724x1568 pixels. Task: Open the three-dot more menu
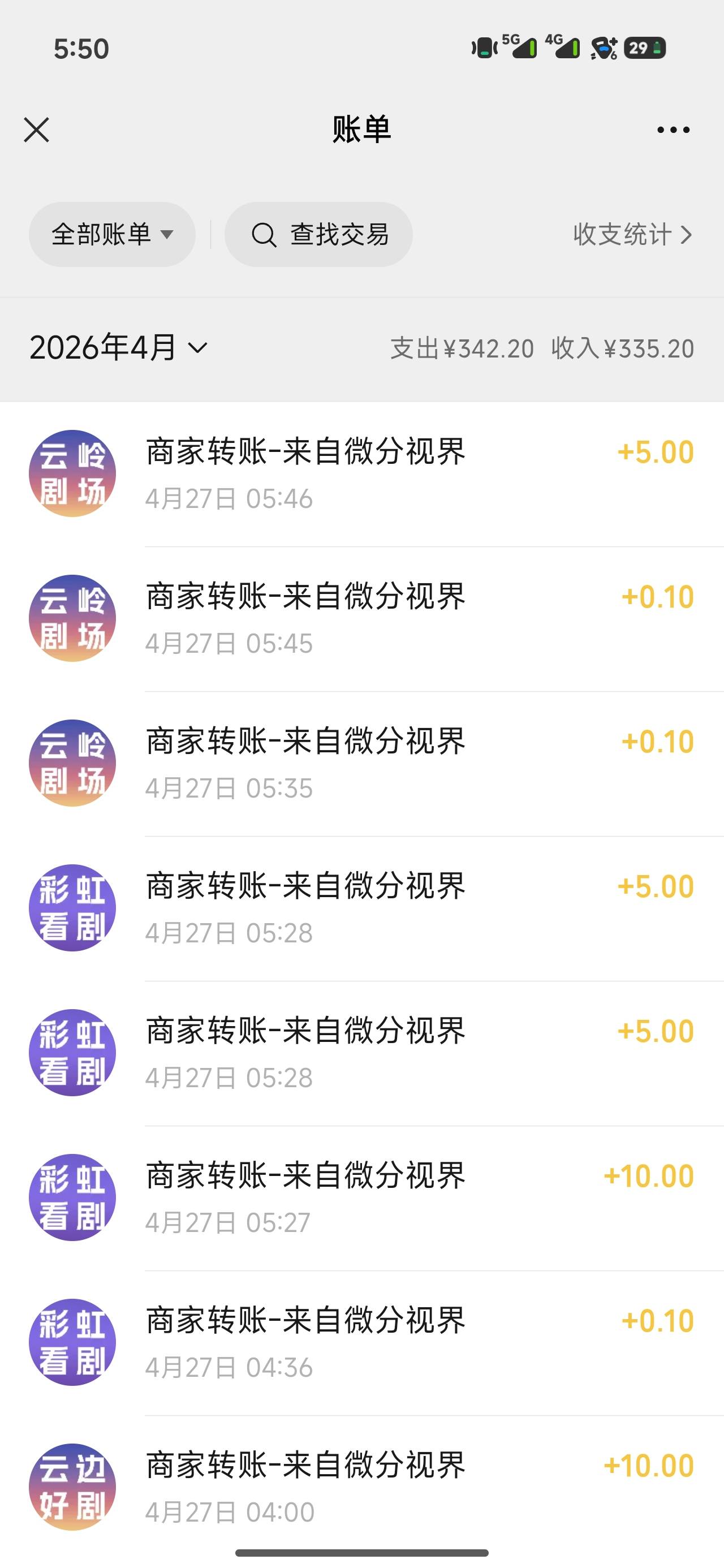[673, 130]
